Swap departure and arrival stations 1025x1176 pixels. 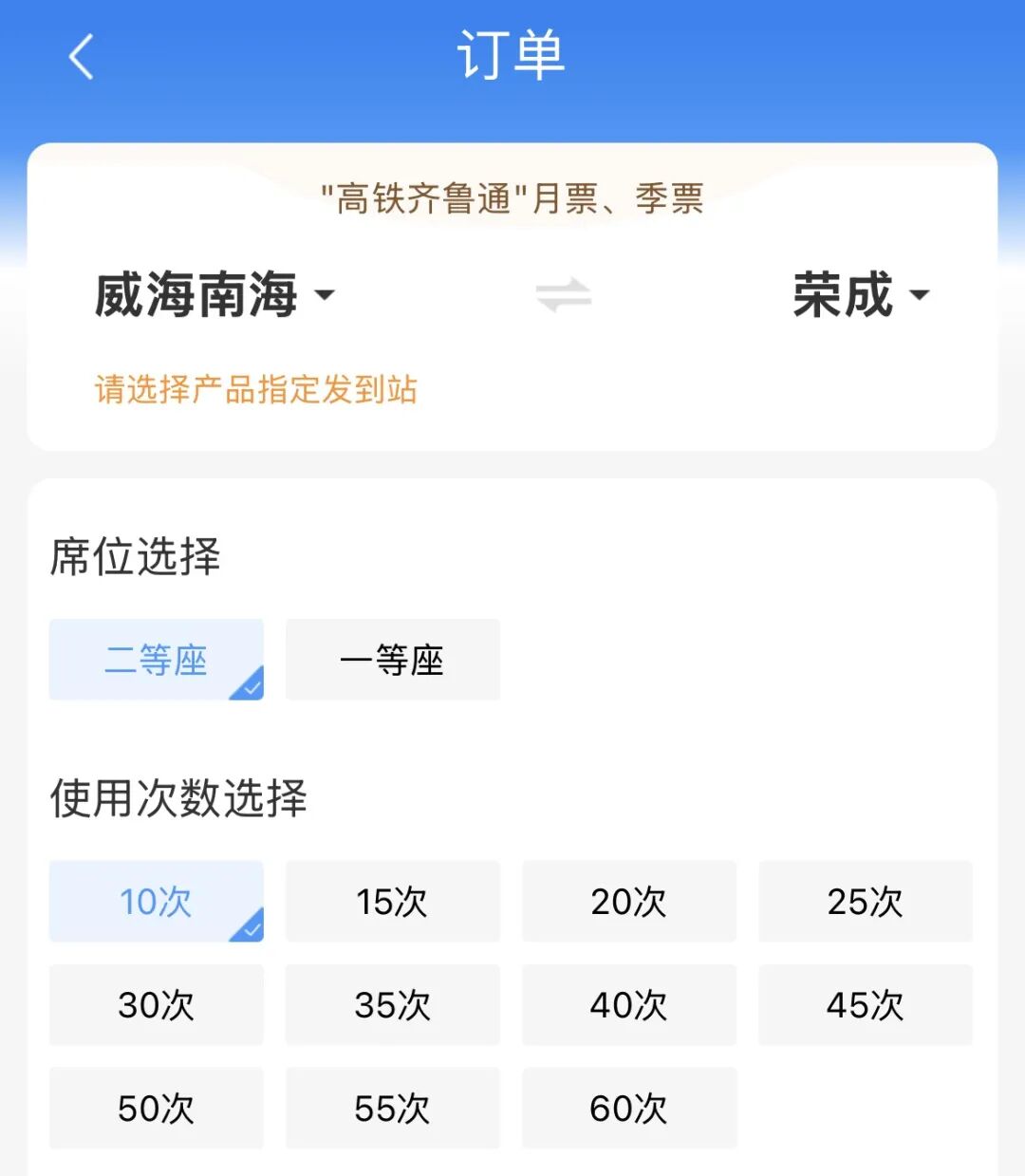(x=564, y=295)
